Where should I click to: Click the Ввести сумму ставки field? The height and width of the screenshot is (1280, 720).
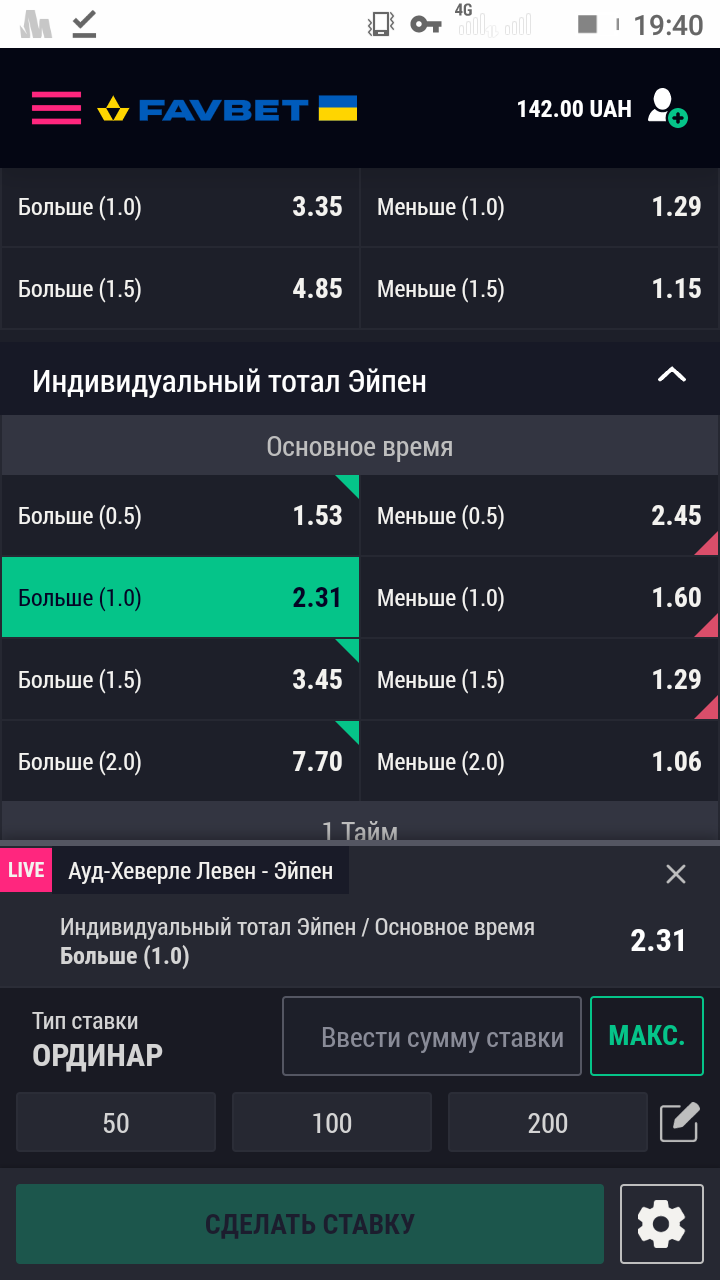[x=431, y=1036]
